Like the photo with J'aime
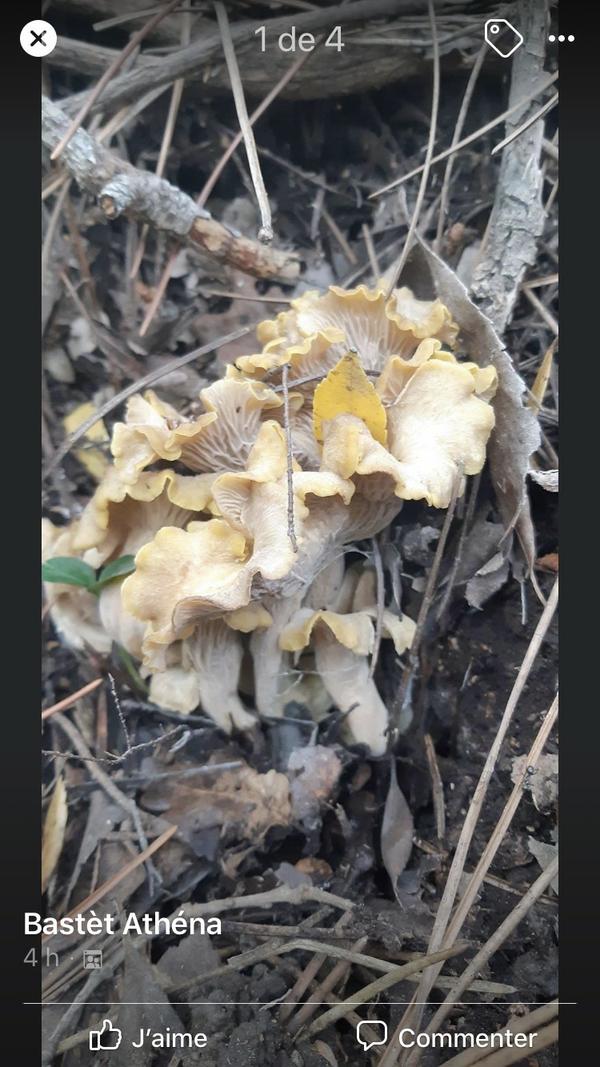The image size is (600, 1067). 149,1037
